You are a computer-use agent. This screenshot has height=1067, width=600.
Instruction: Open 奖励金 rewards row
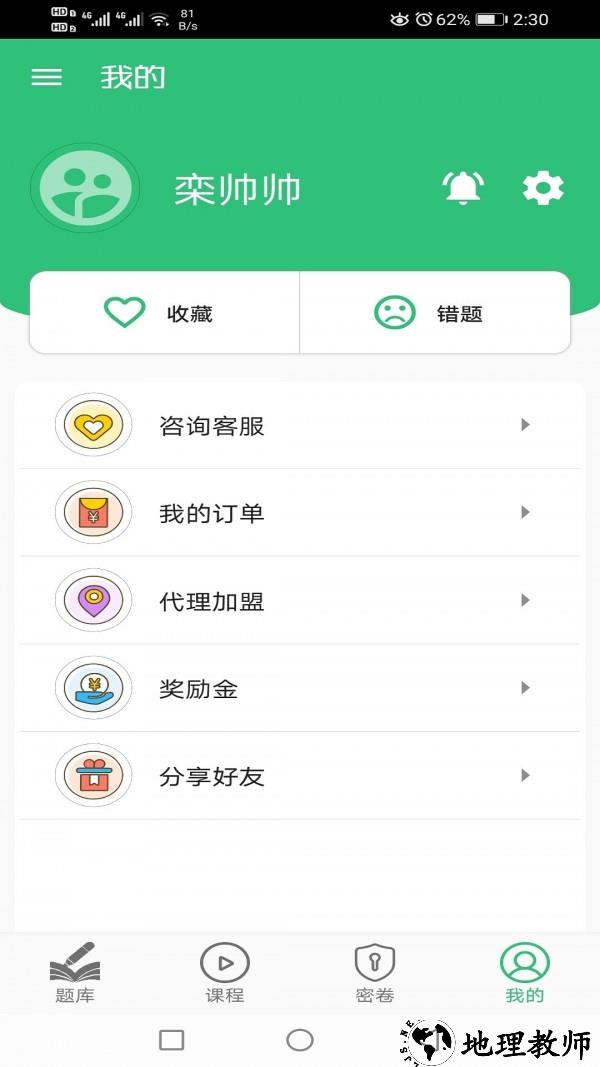click(299, 688)
